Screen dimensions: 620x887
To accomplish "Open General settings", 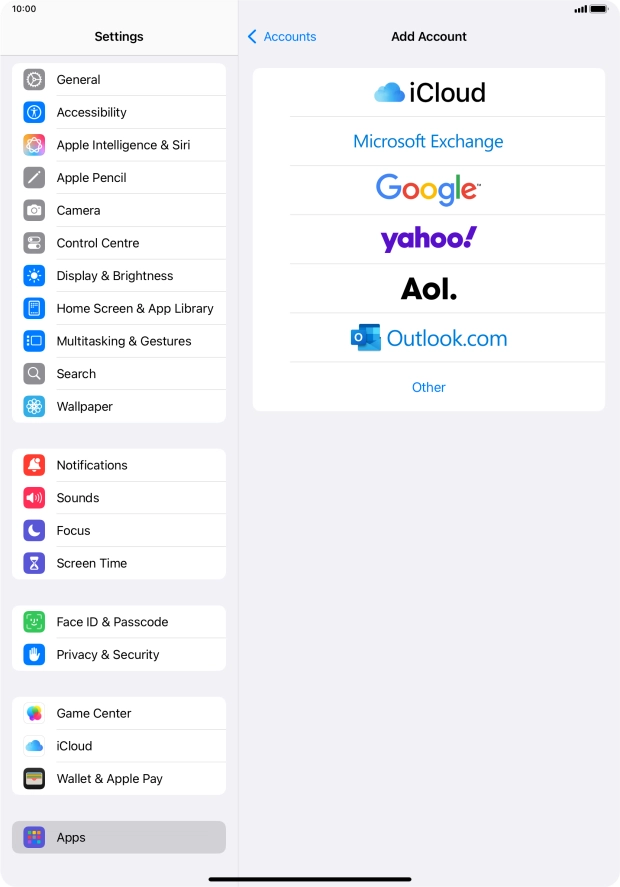I will pyautogui.click(x=119, y=80).
